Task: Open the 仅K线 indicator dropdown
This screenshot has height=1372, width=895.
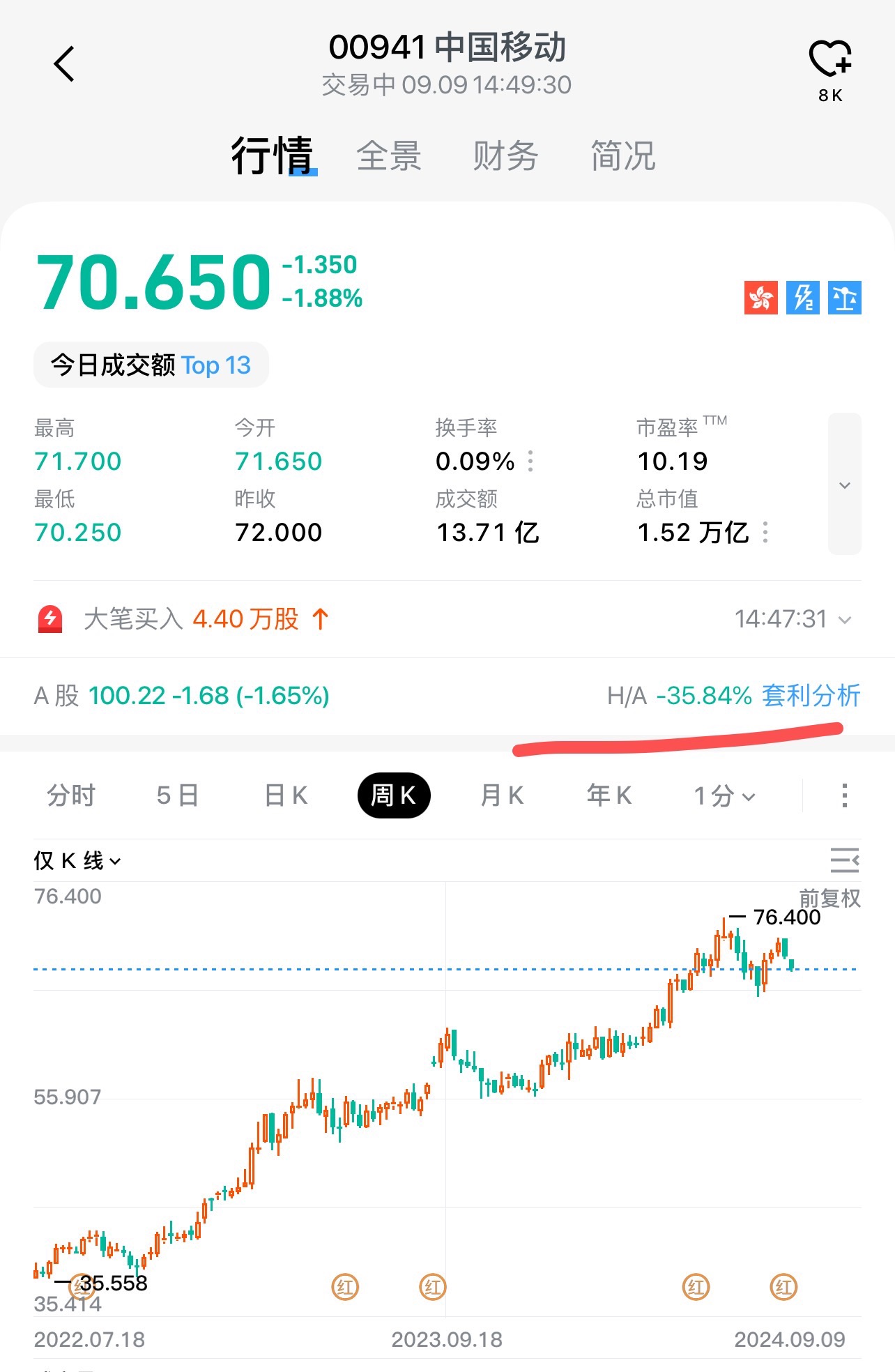Action: point(77,861)
